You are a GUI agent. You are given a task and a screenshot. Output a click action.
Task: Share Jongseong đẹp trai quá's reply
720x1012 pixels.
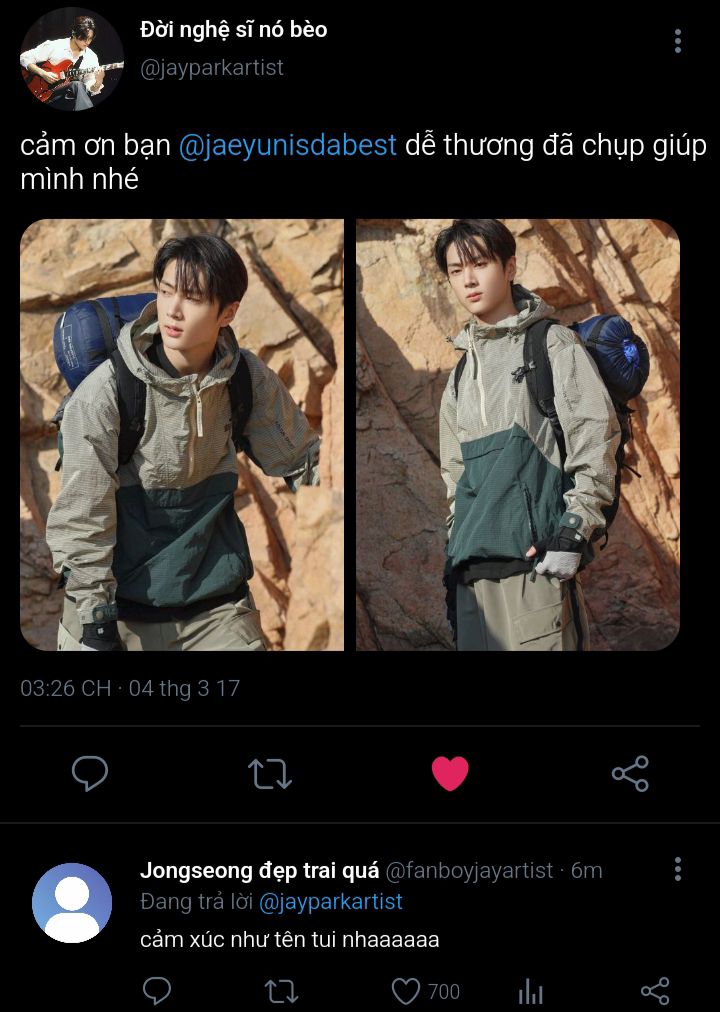(x=655, y=991)
